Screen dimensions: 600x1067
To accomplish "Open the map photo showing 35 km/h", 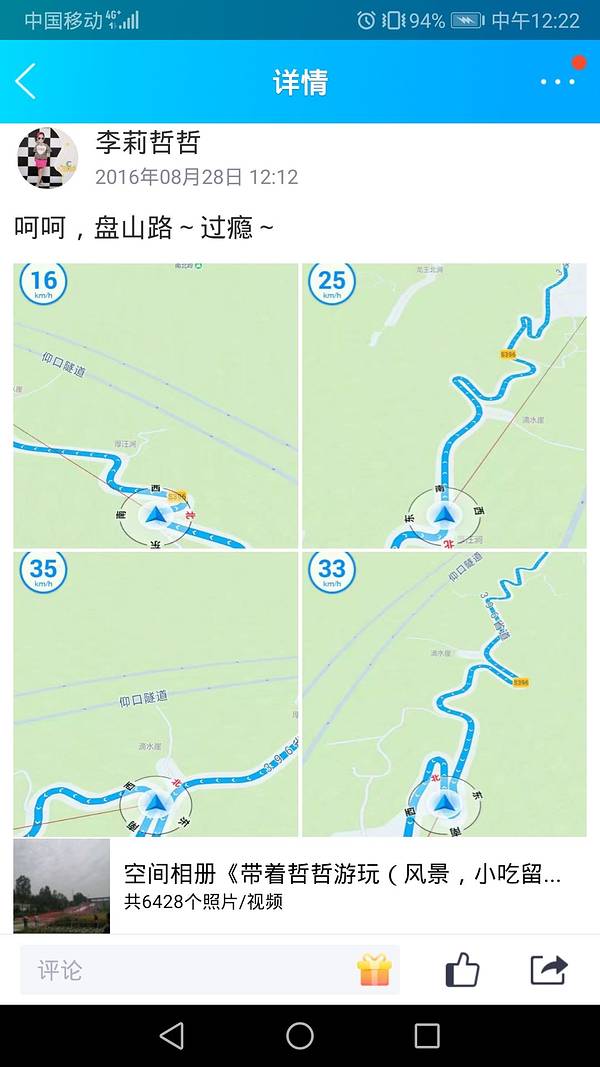I will [156, 693].
